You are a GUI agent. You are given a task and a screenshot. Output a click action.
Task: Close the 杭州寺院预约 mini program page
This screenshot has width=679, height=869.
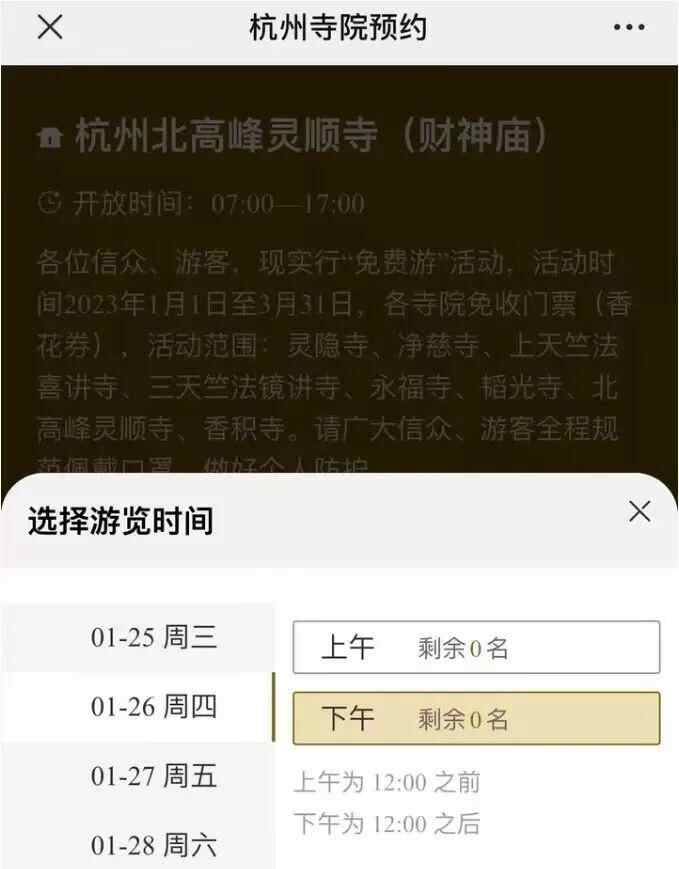[49, 28]
